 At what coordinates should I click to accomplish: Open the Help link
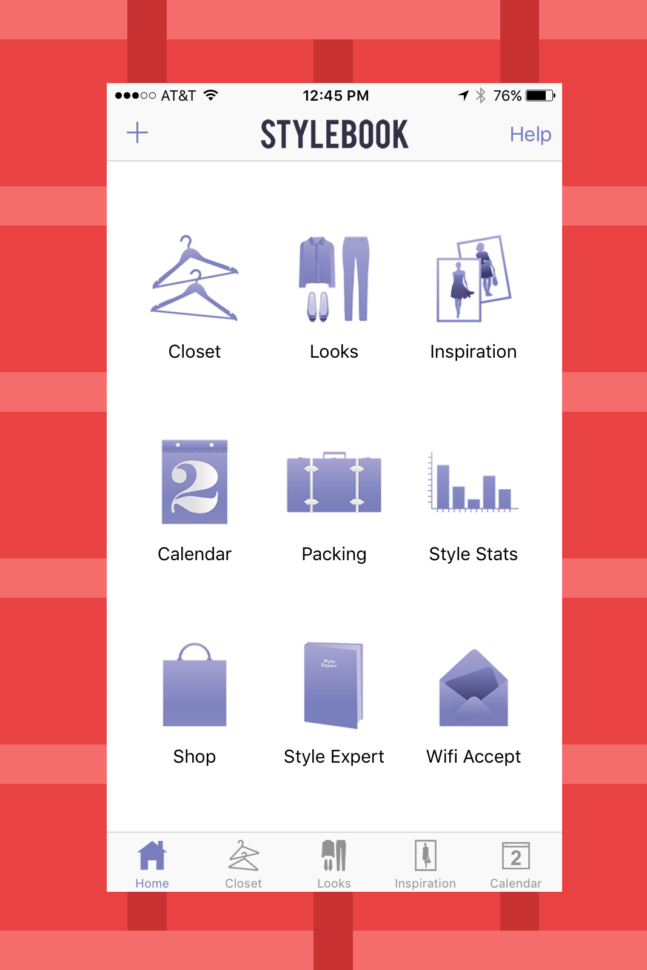[530, 134]
